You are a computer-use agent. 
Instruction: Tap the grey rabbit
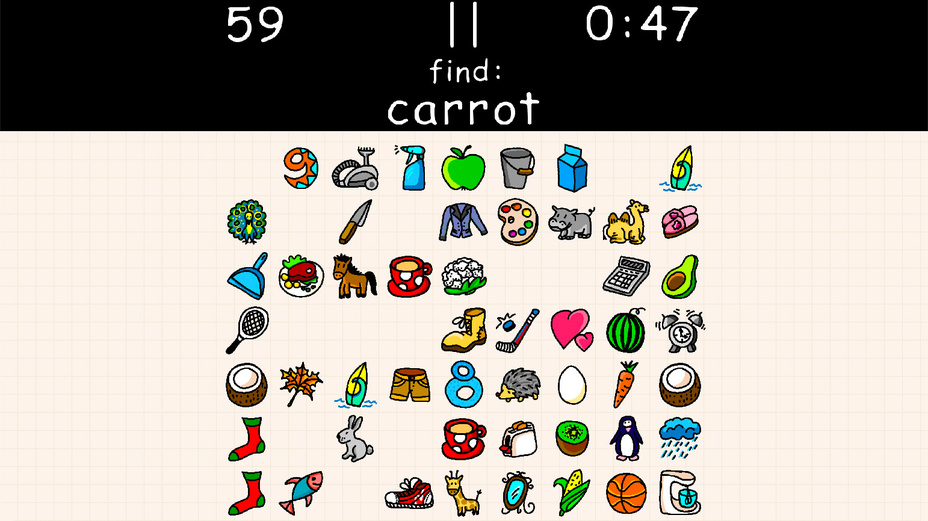(x=354, y=439)
